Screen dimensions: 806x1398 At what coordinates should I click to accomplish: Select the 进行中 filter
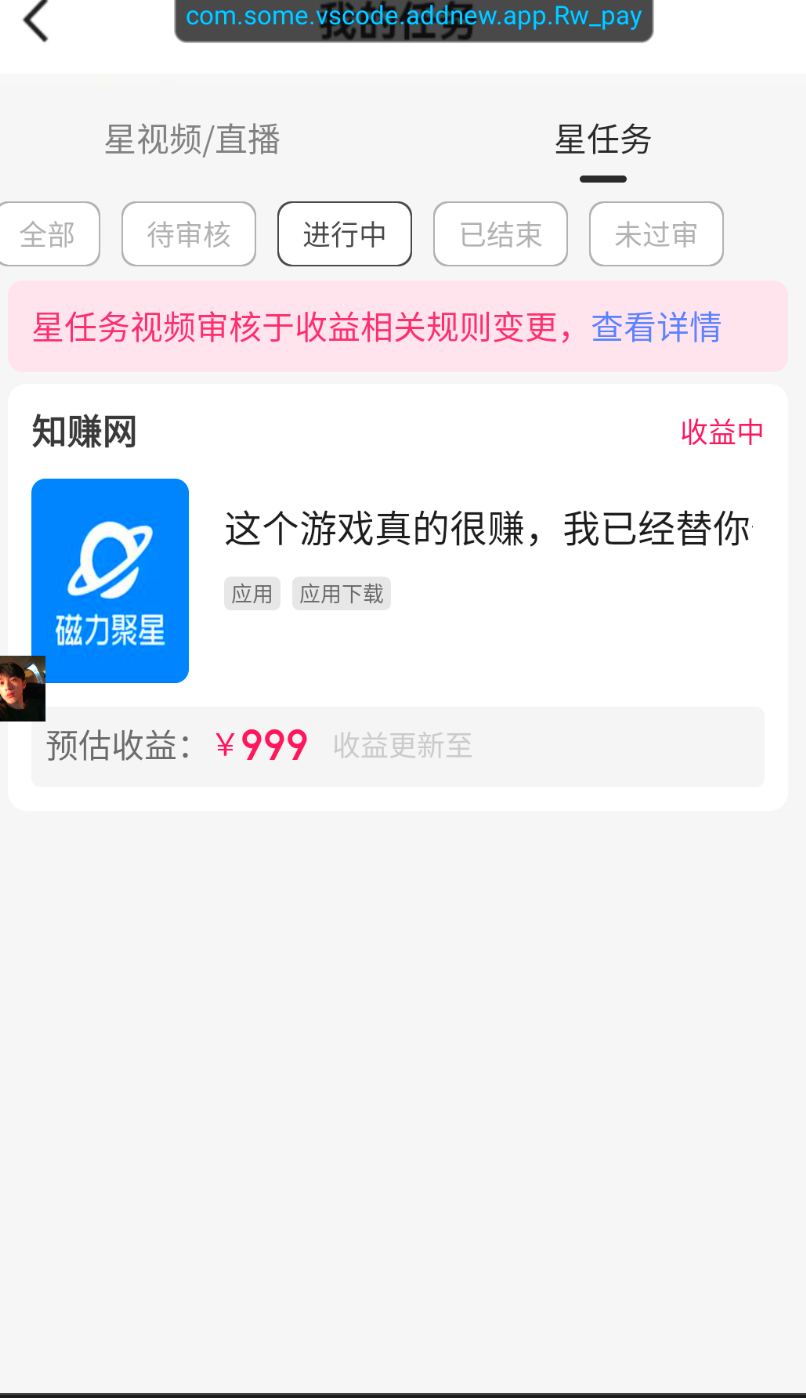point(344,233)
